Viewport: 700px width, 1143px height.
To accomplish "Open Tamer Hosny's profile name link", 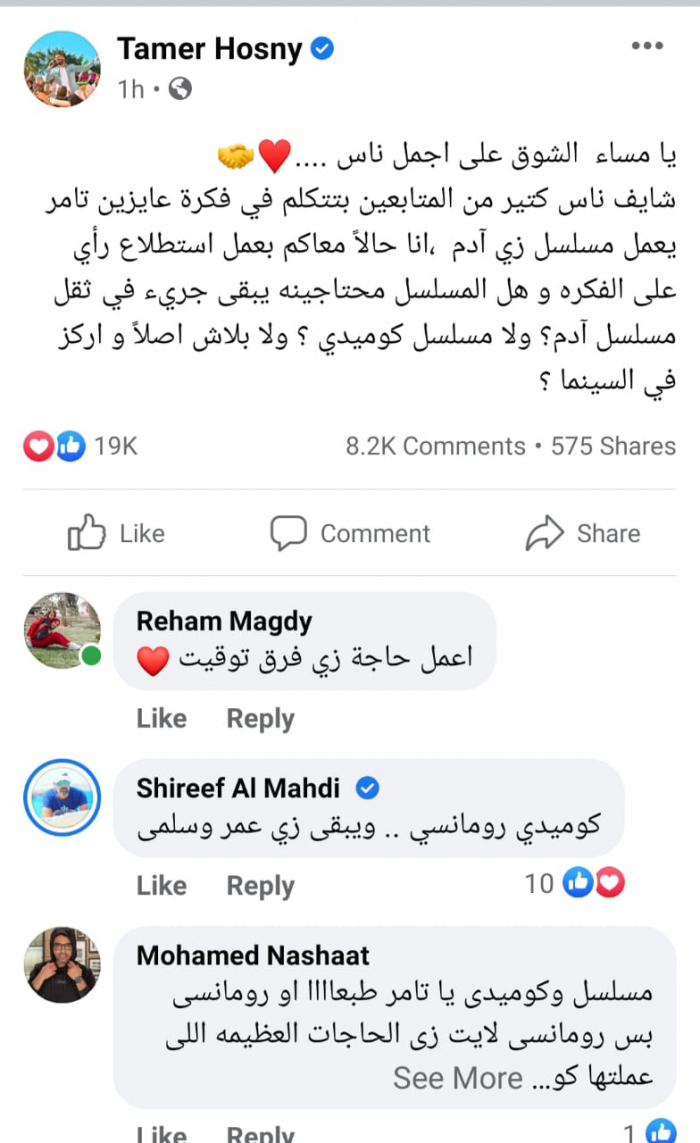I will point(210,48).
